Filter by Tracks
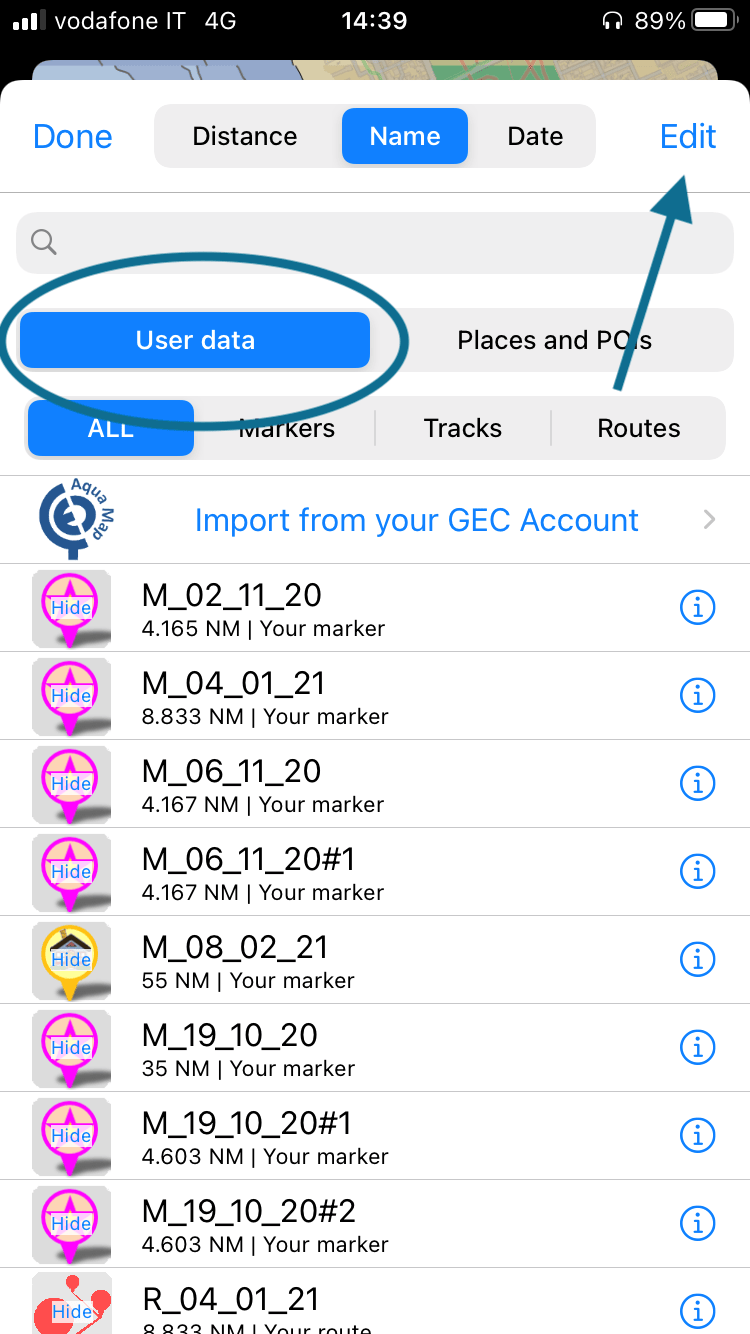 [x=462, y=428]
